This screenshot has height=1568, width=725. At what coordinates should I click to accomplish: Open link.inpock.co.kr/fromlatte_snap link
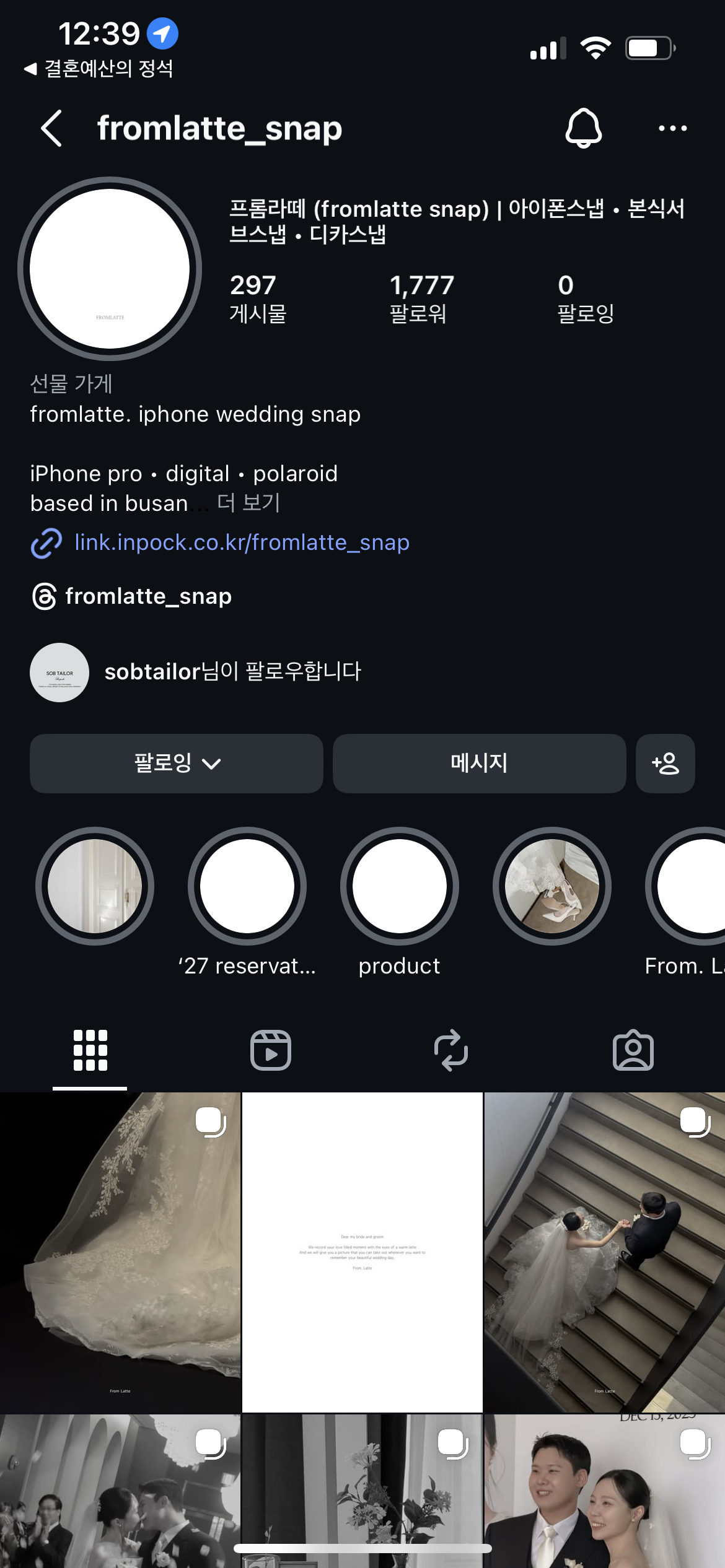coord(242,542)
